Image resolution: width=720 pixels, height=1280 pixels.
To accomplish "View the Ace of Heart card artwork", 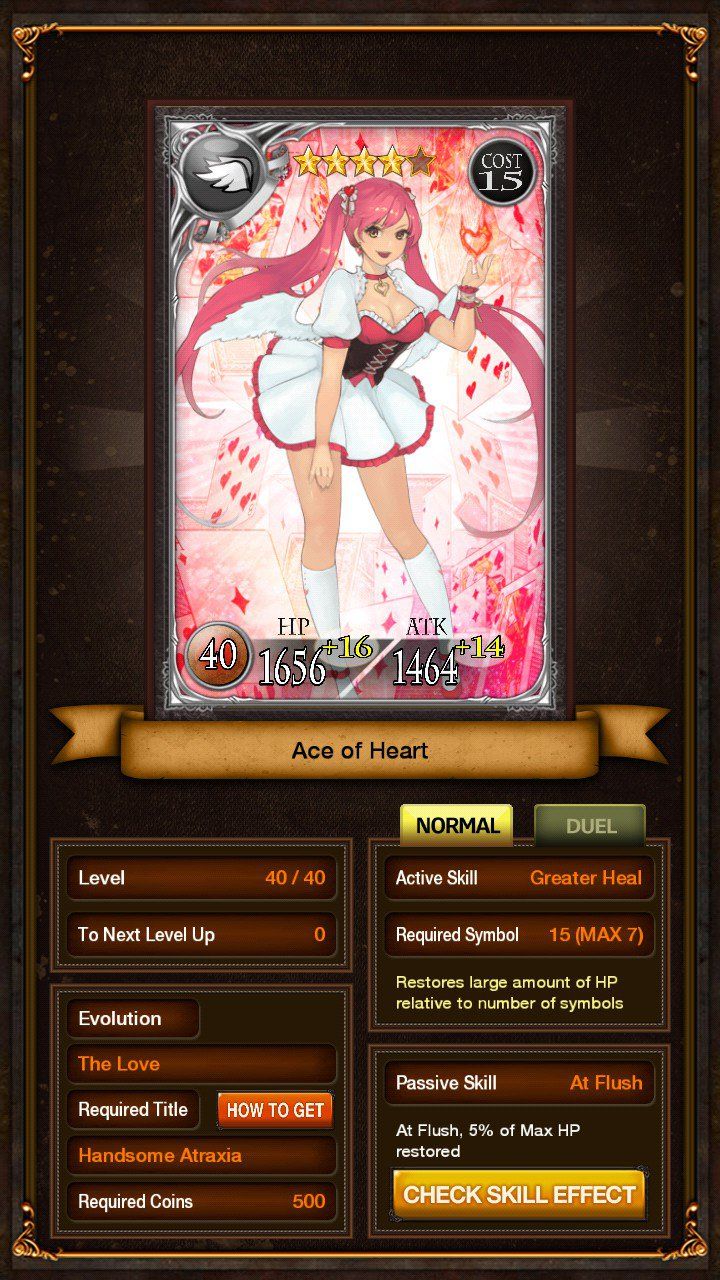I will 360,410.
